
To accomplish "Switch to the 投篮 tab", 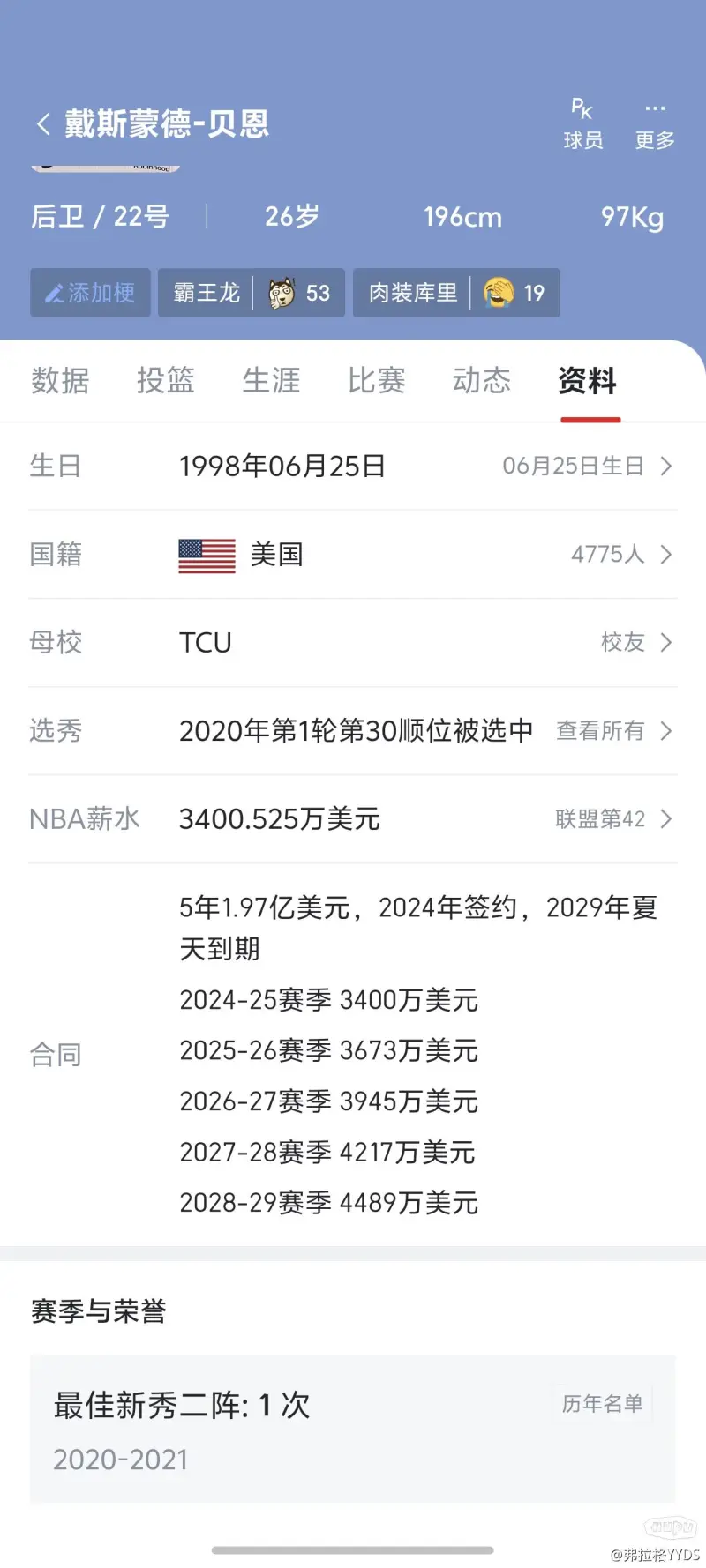I will click(x=165, y=381).
